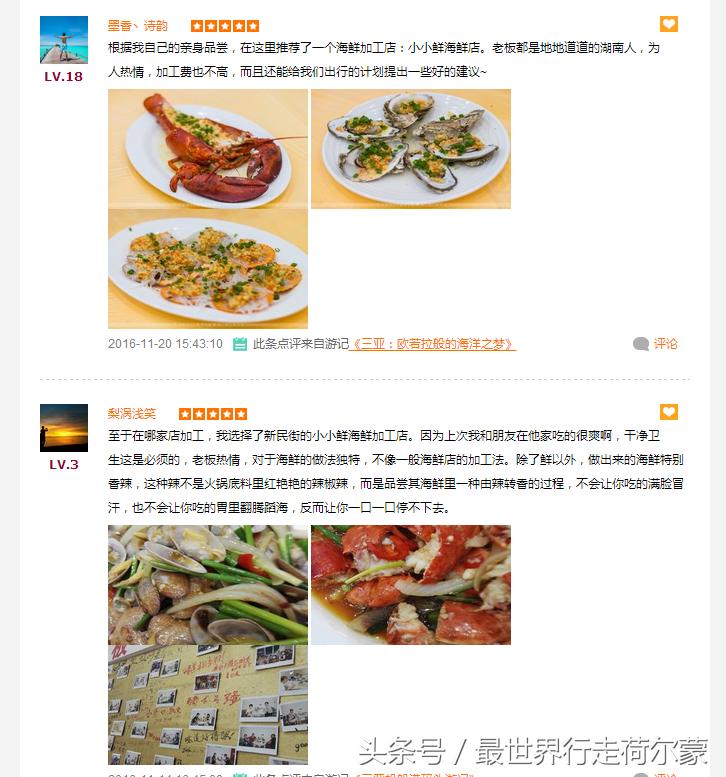726x777 pixels.
Task: Click the star rating beside 梨涡浅笑
Action: coord(210,412)
